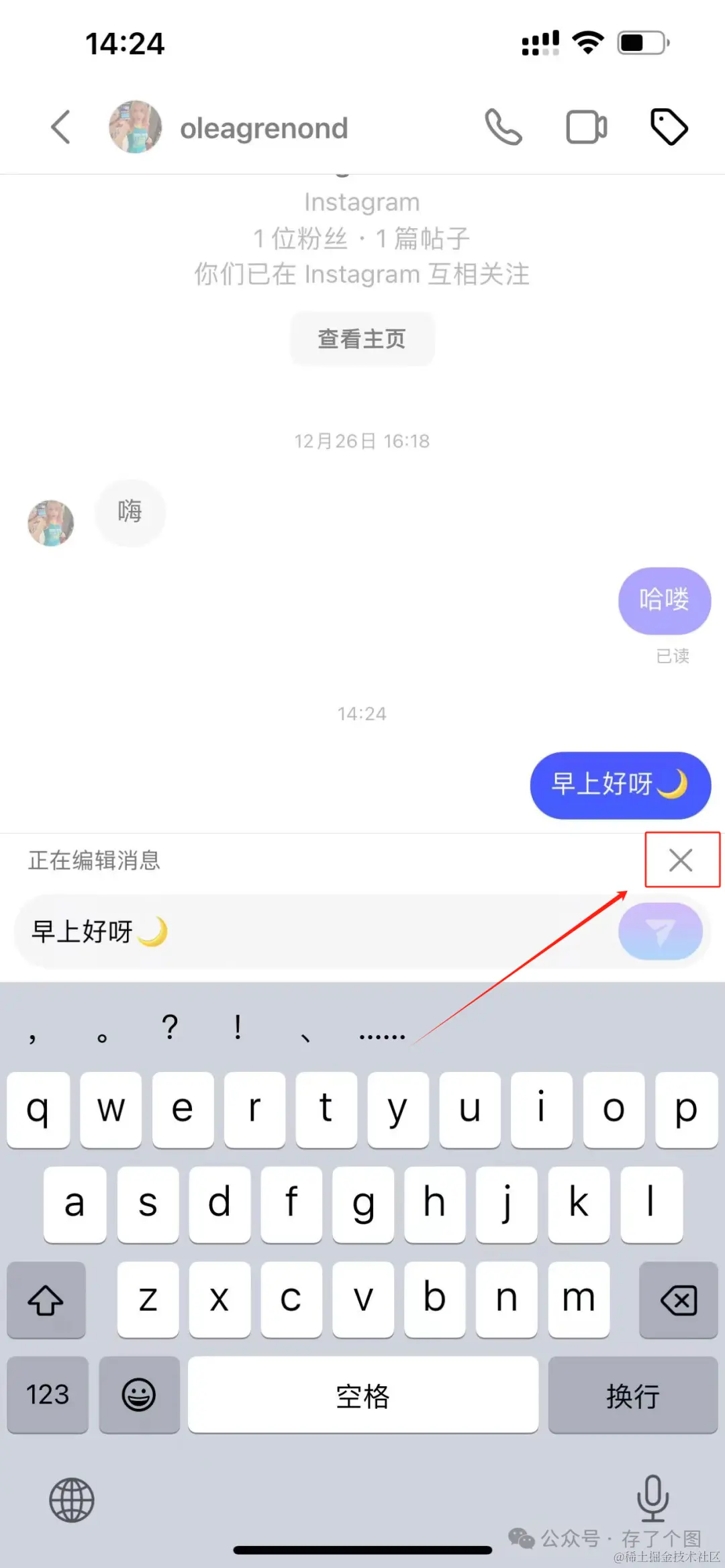Switch to the 123 numeric keyboard
Viewport: 725px width, 1568px height.
tap(48, 1395)
